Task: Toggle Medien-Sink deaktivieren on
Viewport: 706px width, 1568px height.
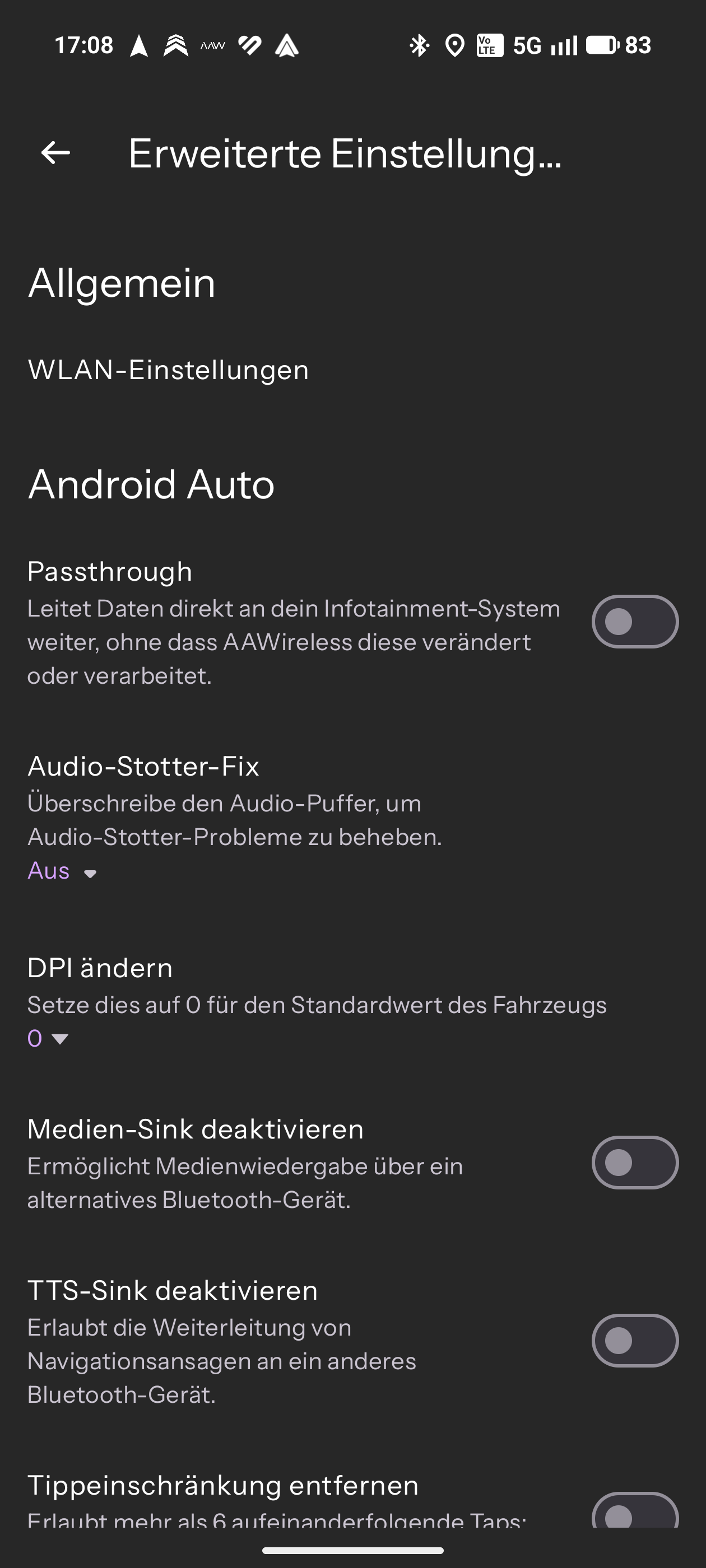Action: pyautogui.click(x=634, y=1163)
